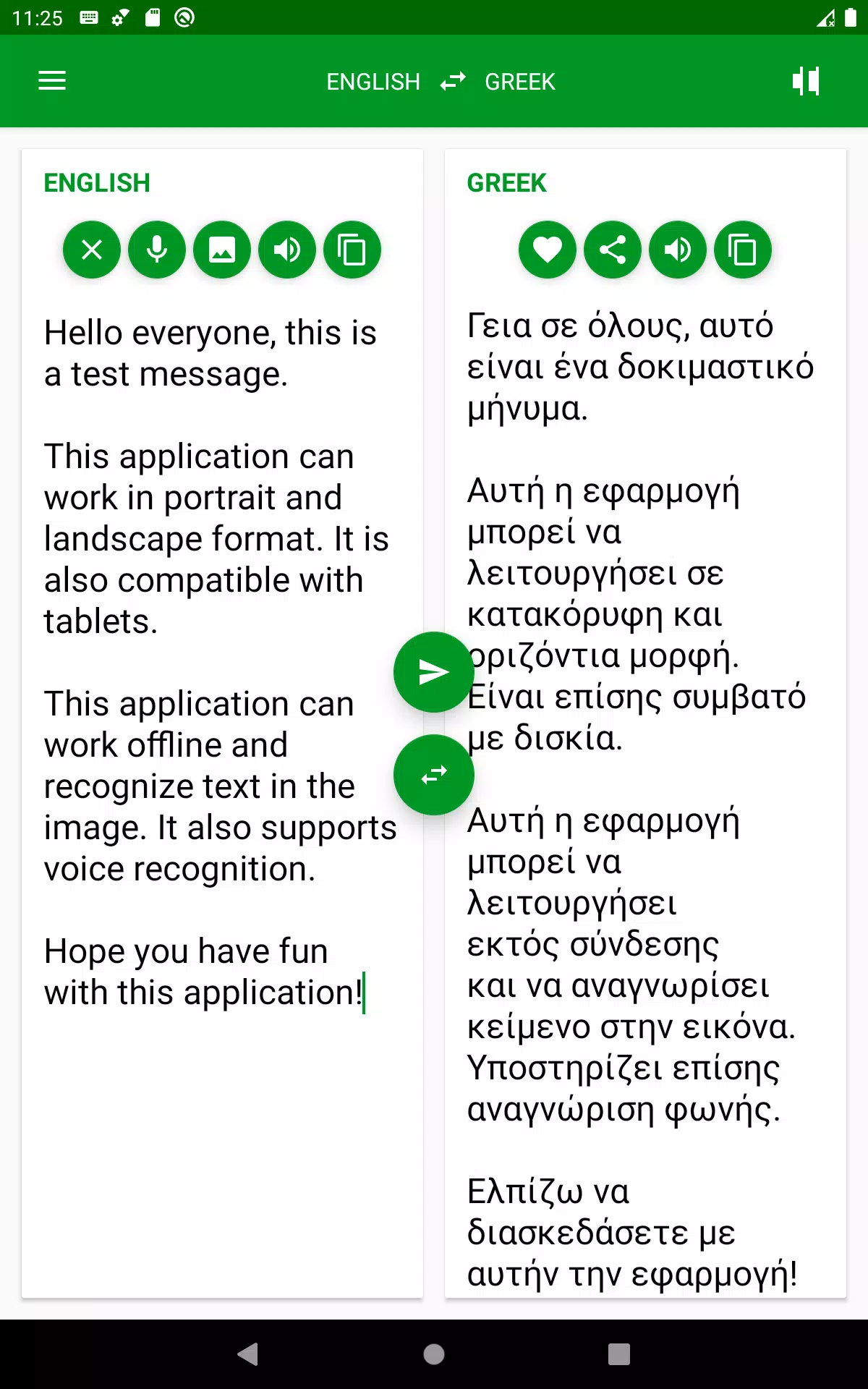The height and width of the screenshot is (1389, 868).
Task: Clear the English text with X button
Action: point(92,250)
